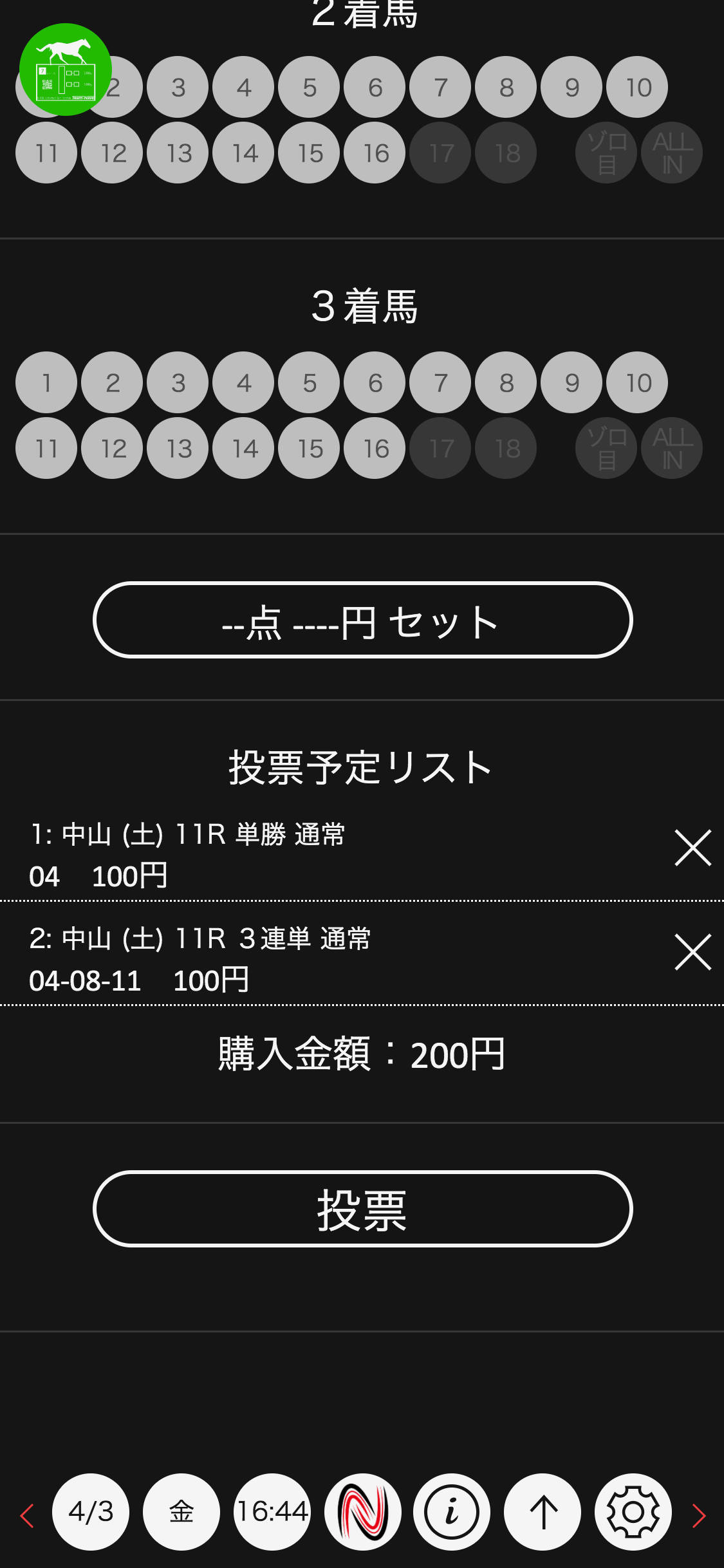Submit bets with the 投票 button
Screen dimensions: 724x1568
[362, 1209]
